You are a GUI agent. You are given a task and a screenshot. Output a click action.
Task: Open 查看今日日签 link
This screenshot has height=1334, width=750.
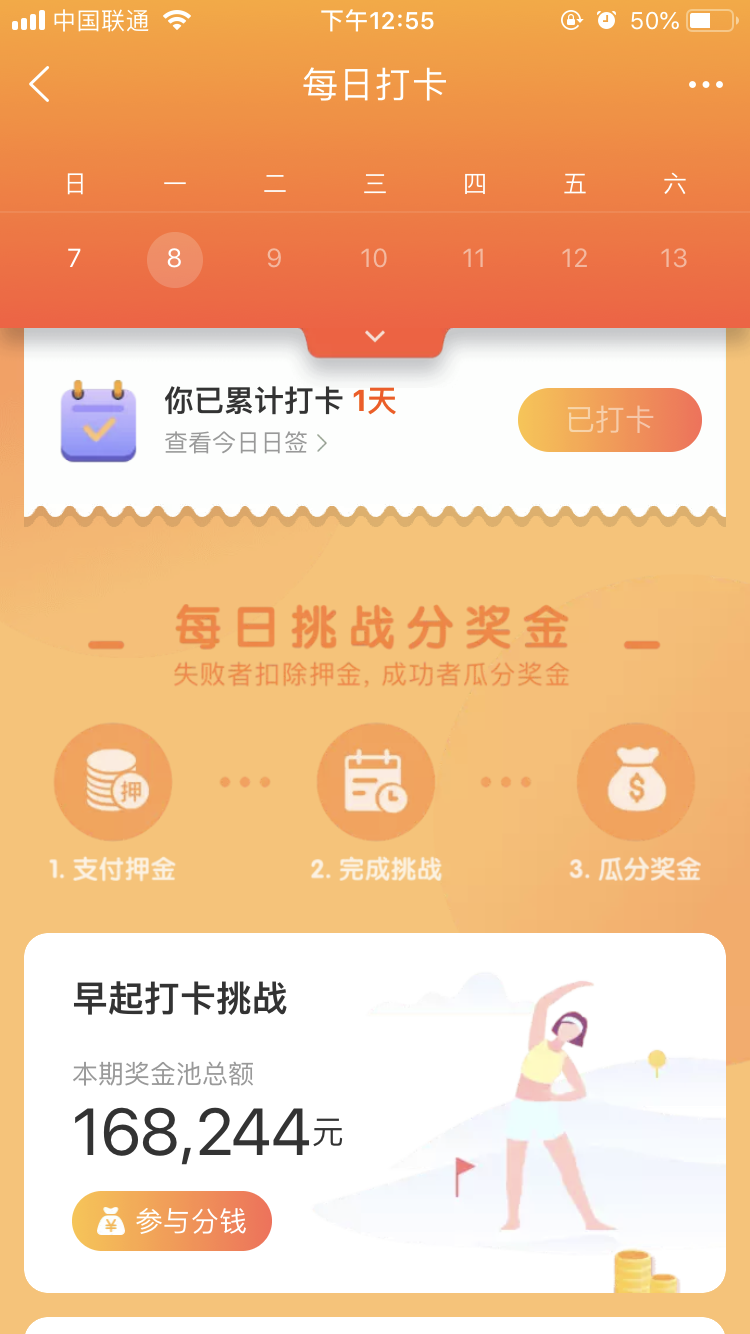pos(246,443)
